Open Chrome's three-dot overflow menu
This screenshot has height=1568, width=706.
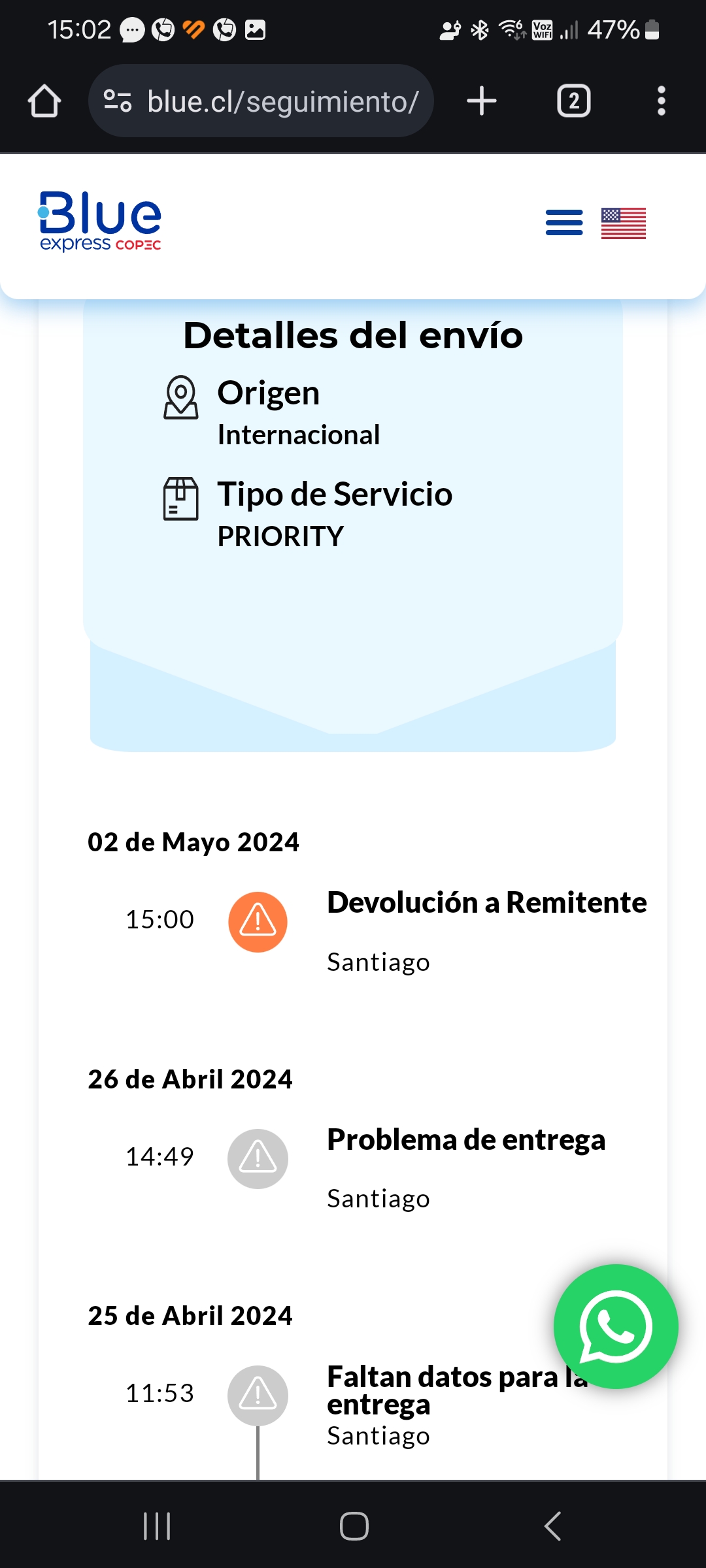(x=662, y=100)
